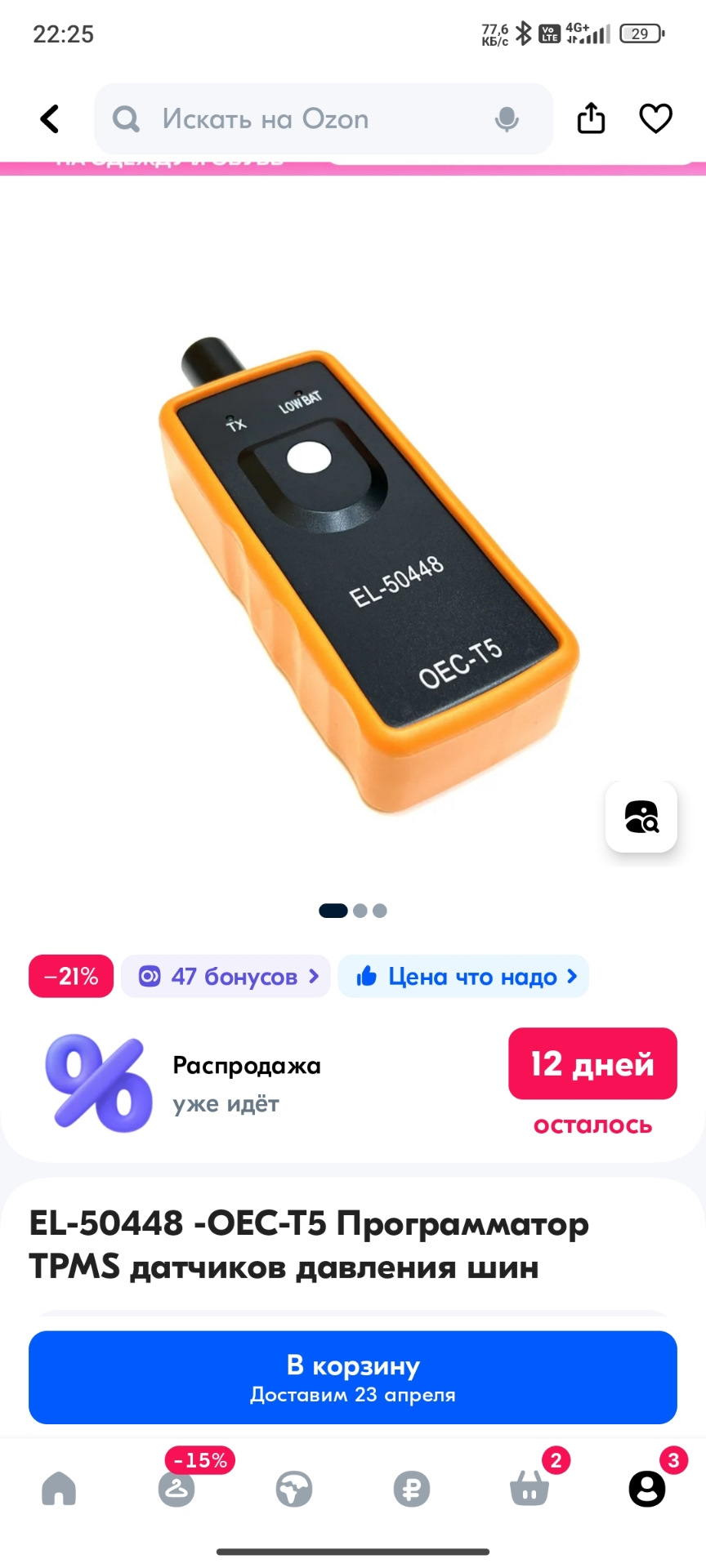This screenshot has height=1568, width=706.
Task: Add item to cart with В корзину
Action: click(353, 1378)
